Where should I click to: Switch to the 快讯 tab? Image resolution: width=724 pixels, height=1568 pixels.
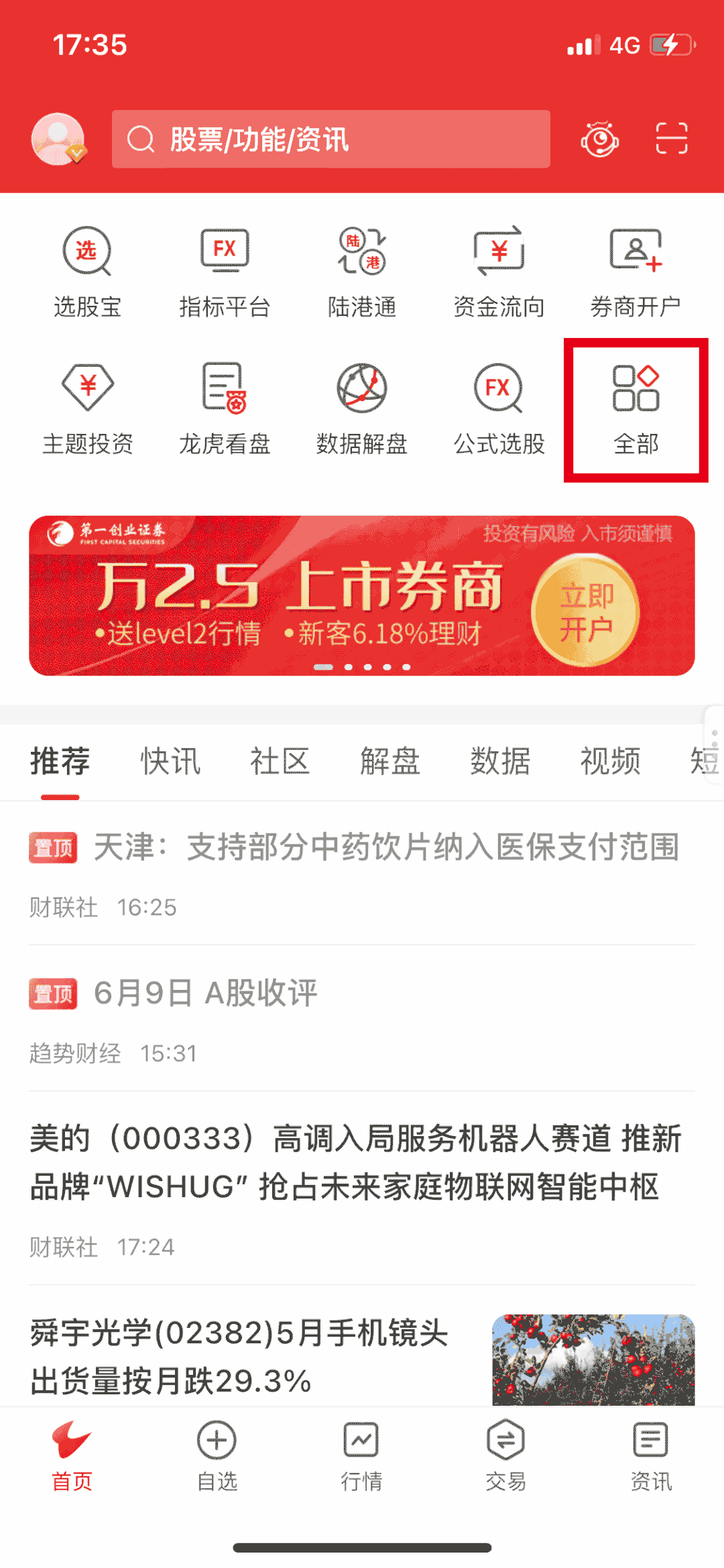click(x=170, y=761)
